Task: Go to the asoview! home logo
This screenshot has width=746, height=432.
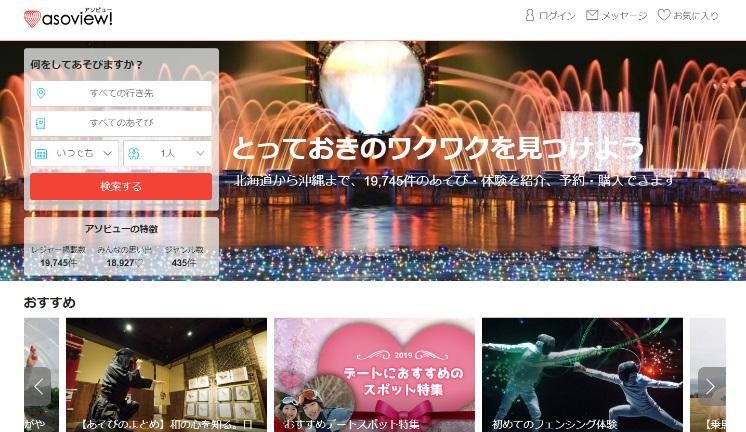Action: coord(68,17)
